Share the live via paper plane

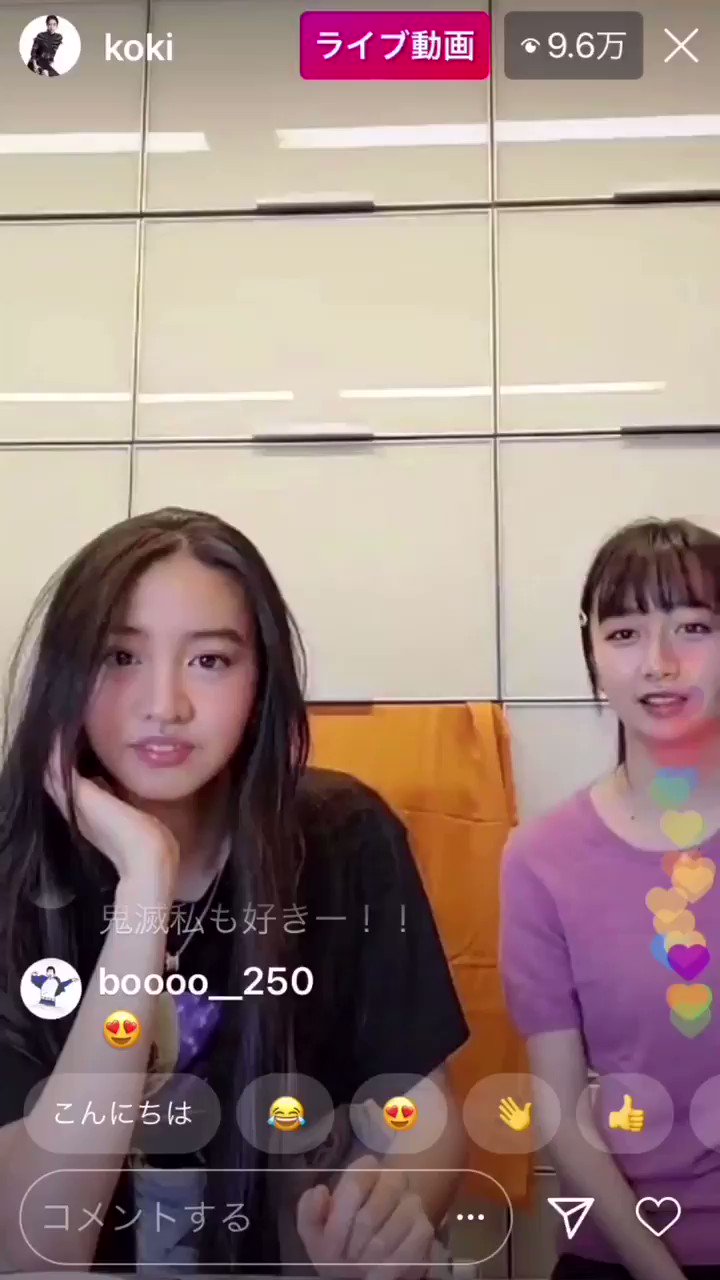pos(572,1216)
